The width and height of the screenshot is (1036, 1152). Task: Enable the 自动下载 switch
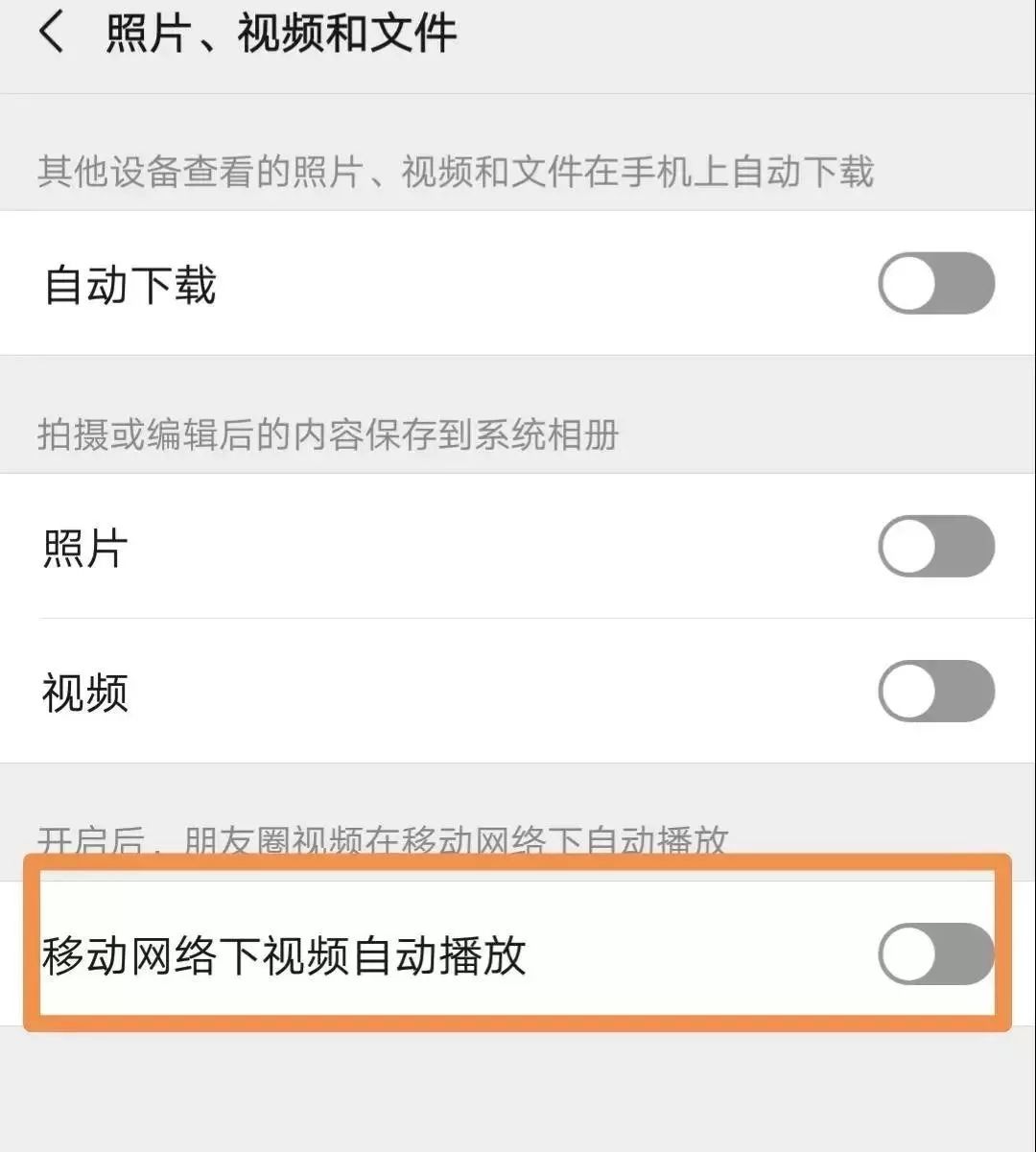(x=935, y=284)
